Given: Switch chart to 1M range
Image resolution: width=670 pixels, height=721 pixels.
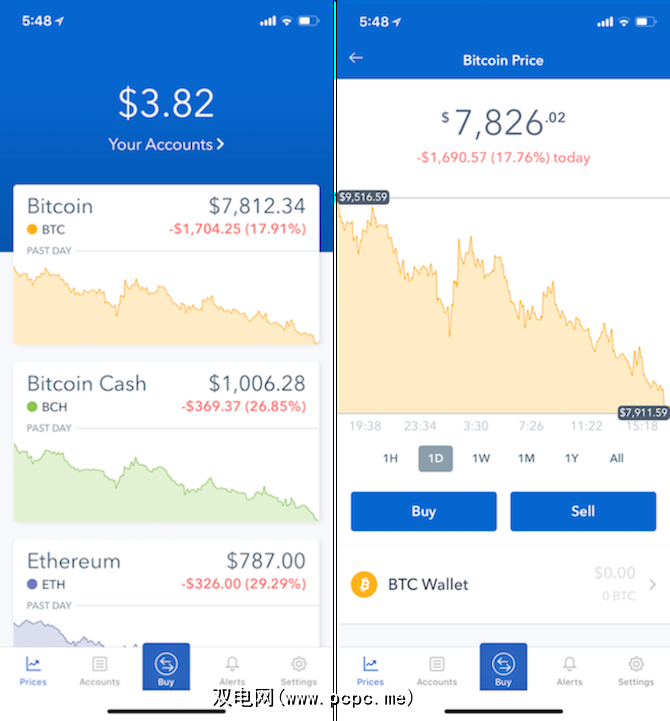Looking at the screenshot, I should coord(526,458).
